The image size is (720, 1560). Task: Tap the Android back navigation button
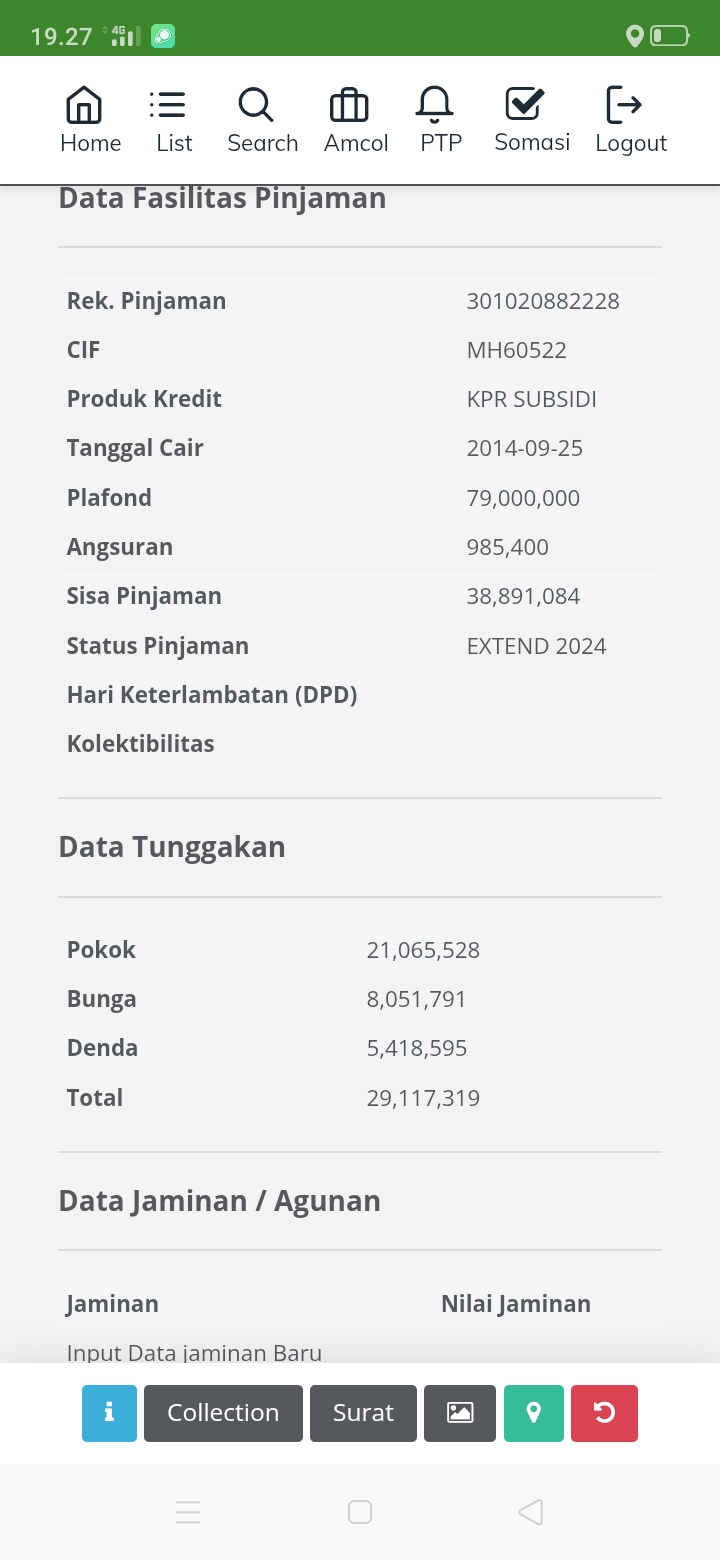pos(531,1512)
